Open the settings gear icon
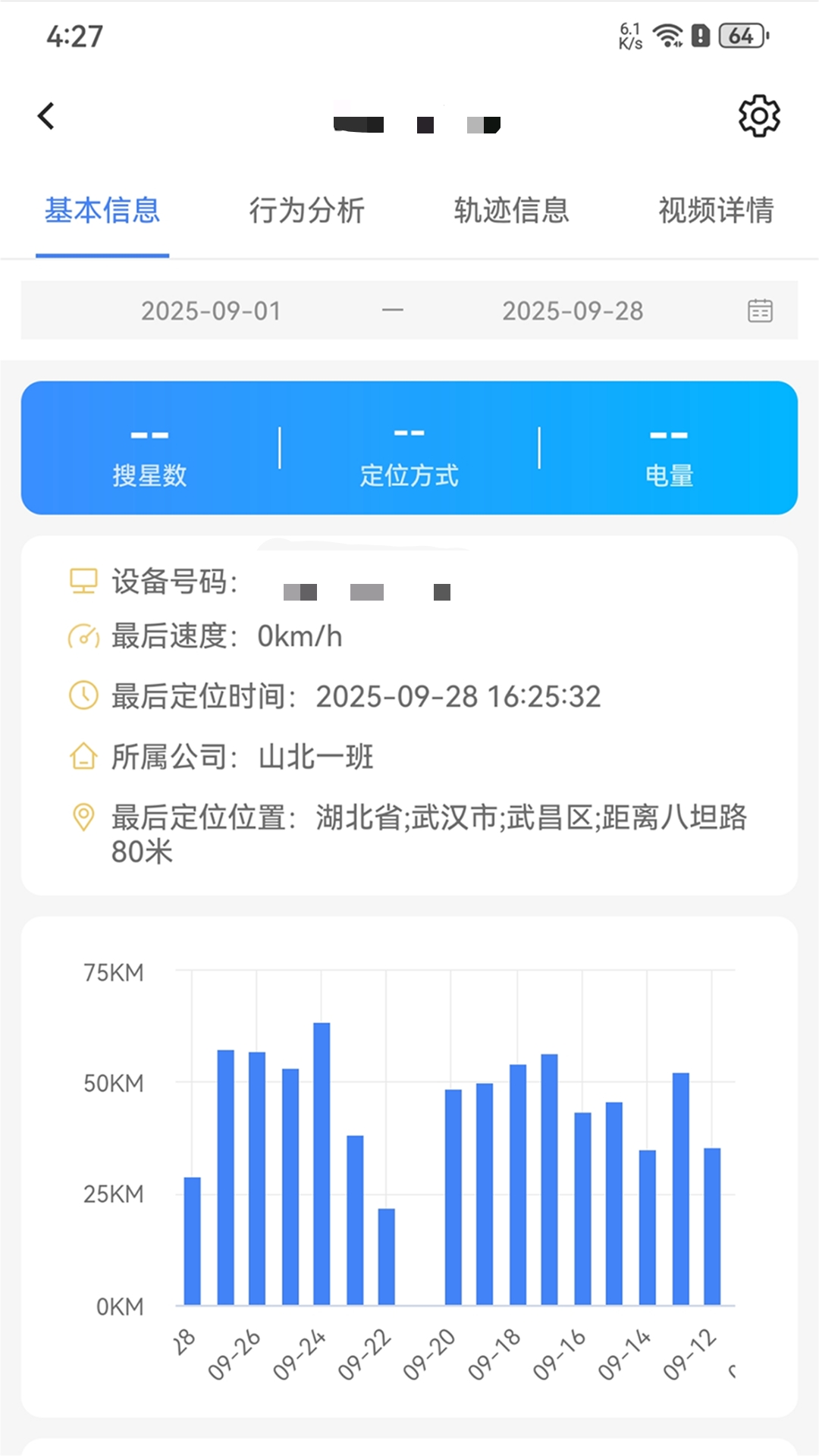The width and height of the screenshot is (819, 1456). 758,115
